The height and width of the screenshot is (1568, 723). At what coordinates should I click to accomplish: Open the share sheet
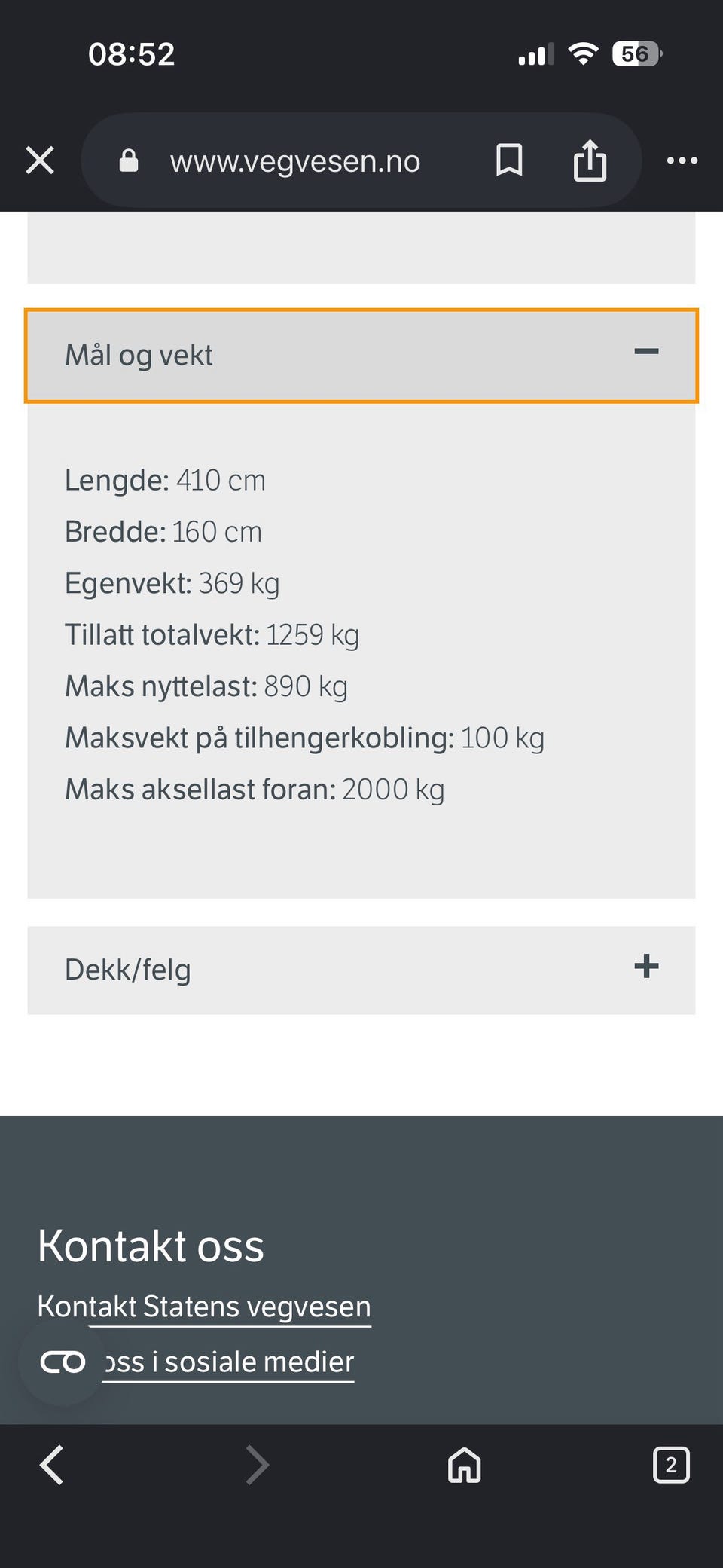(590, 160)
